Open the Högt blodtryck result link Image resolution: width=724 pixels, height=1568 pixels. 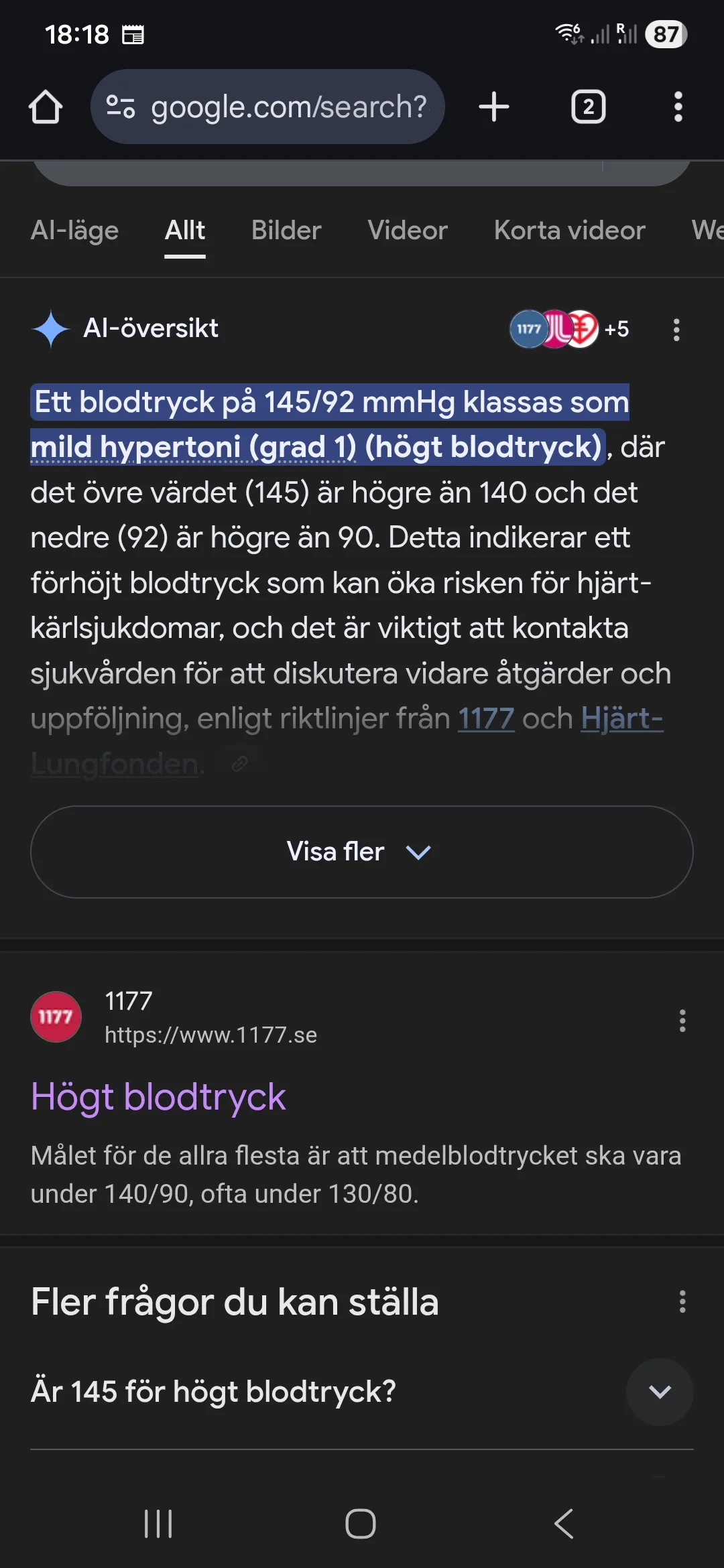160,1096
